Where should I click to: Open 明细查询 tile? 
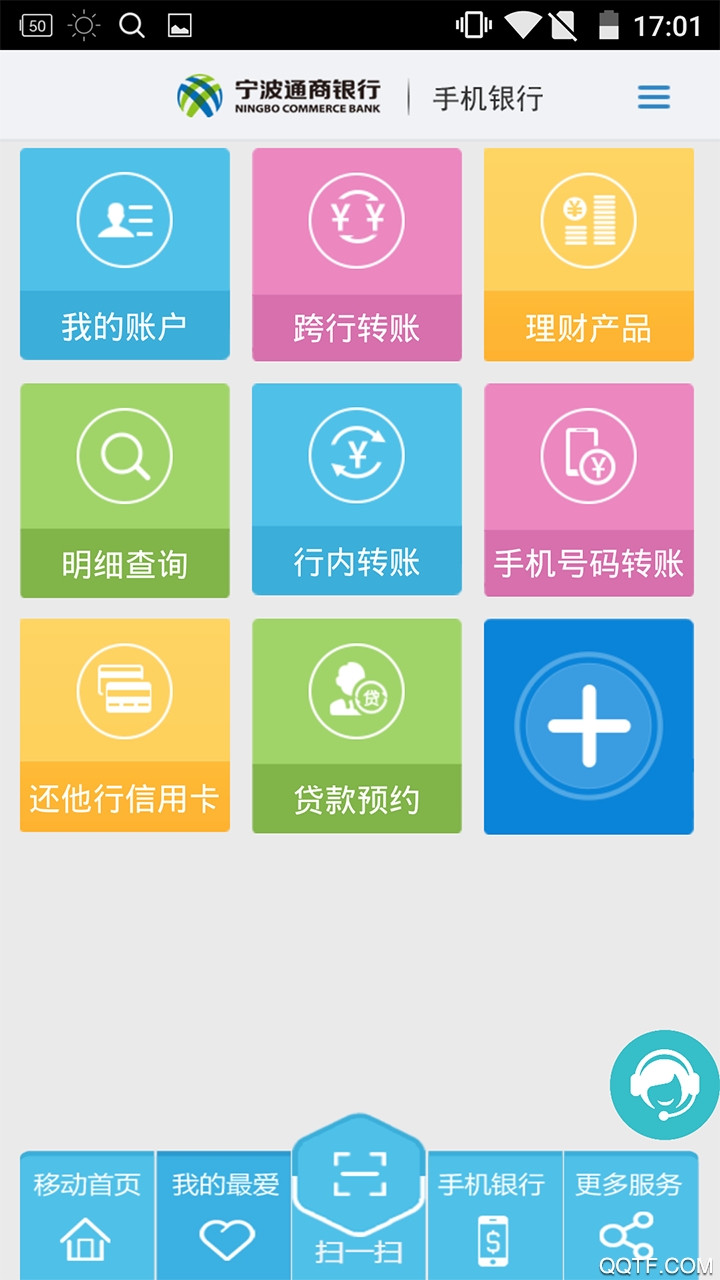tap(125, 490)
